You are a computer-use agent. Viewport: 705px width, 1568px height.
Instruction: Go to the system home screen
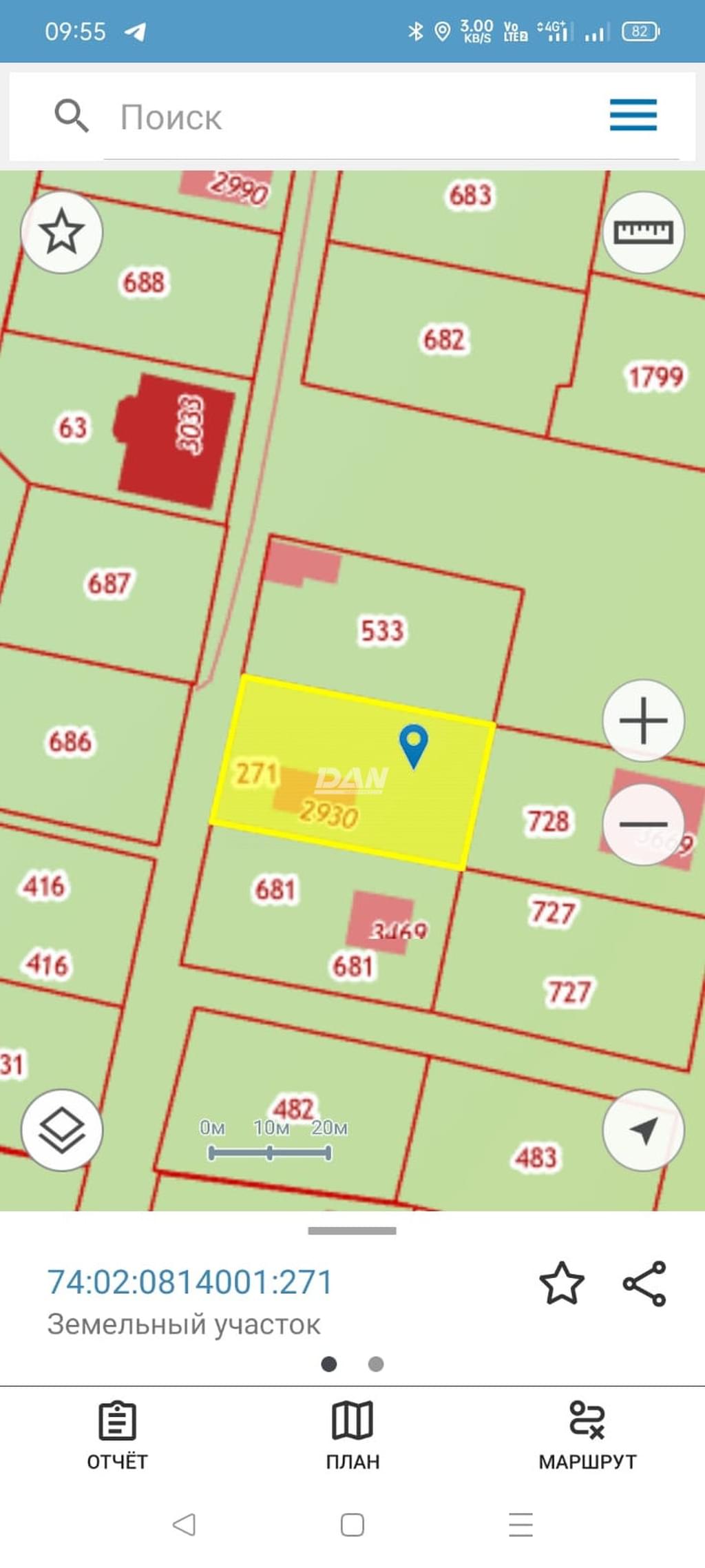point(352,1525)
